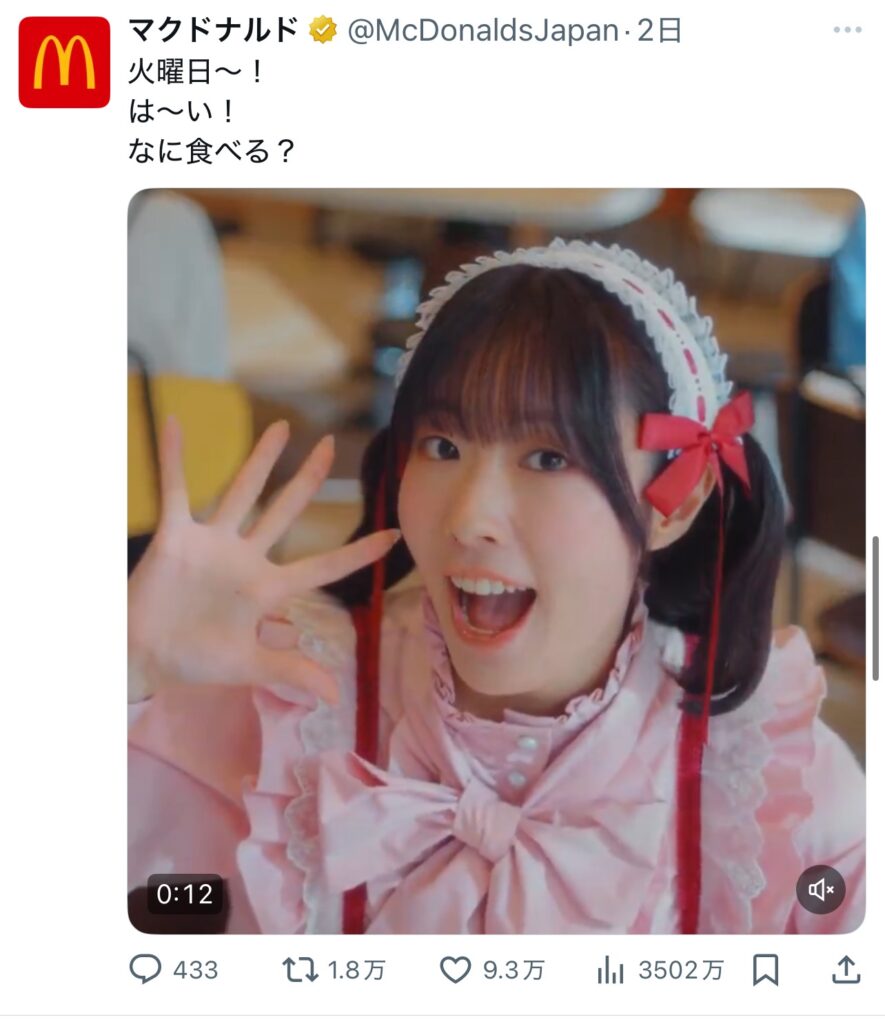Open the @McDonaldsJapan account handle
The image size is (885, 1024).
tap(483, 31)
